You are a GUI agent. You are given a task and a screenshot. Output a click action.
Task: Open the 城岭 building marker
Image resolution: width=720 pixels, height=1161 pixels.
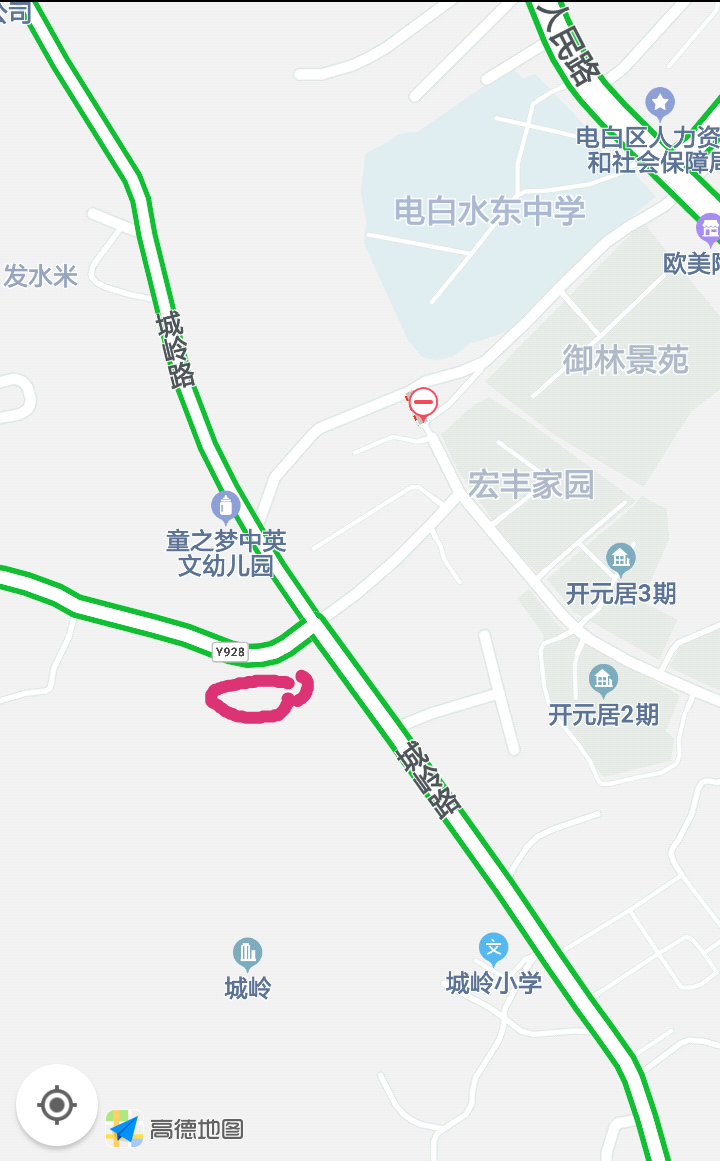[247, 953]
